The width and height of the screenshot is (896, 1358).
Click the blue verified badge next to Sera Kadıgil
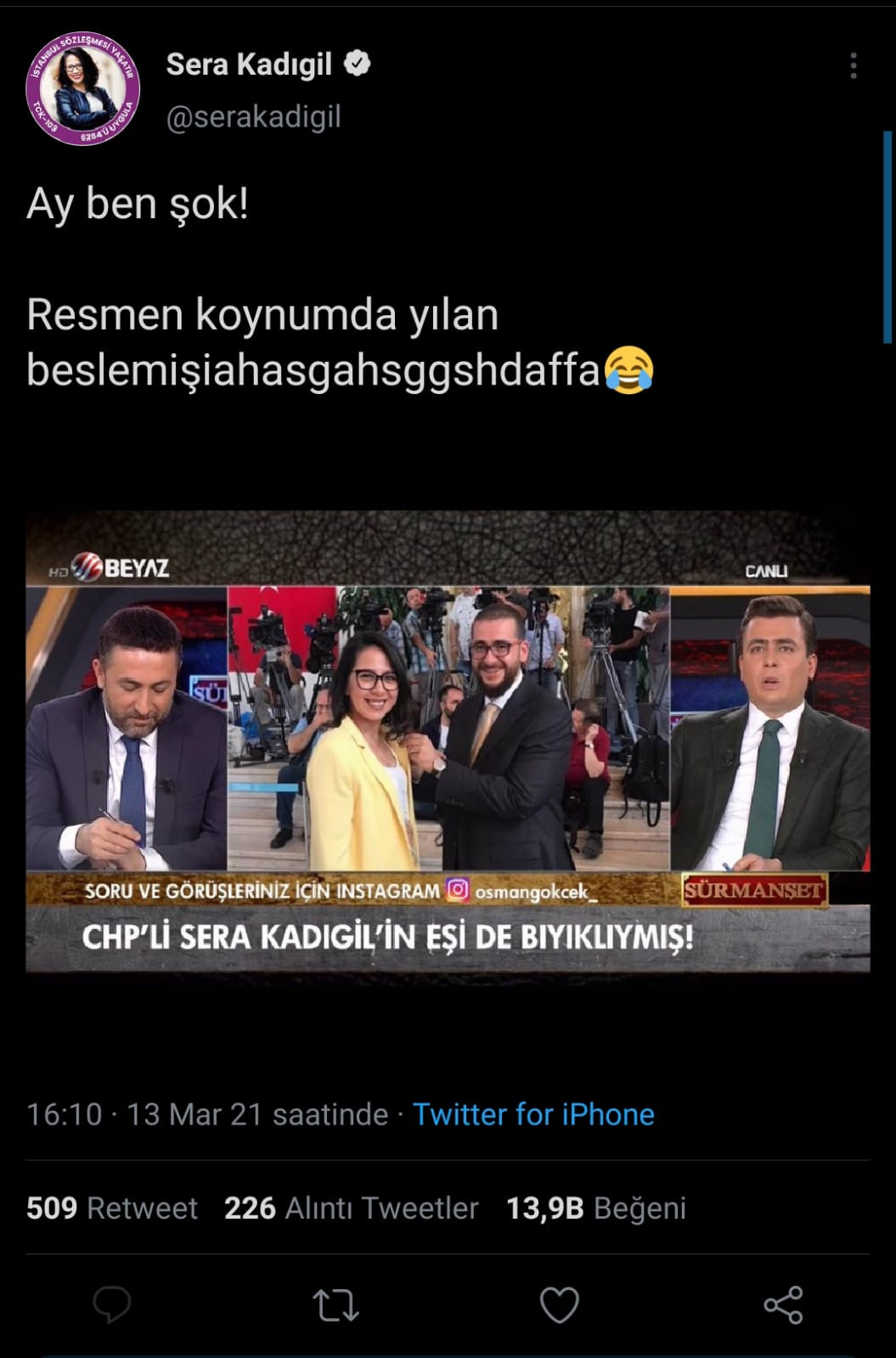point(357,61)
